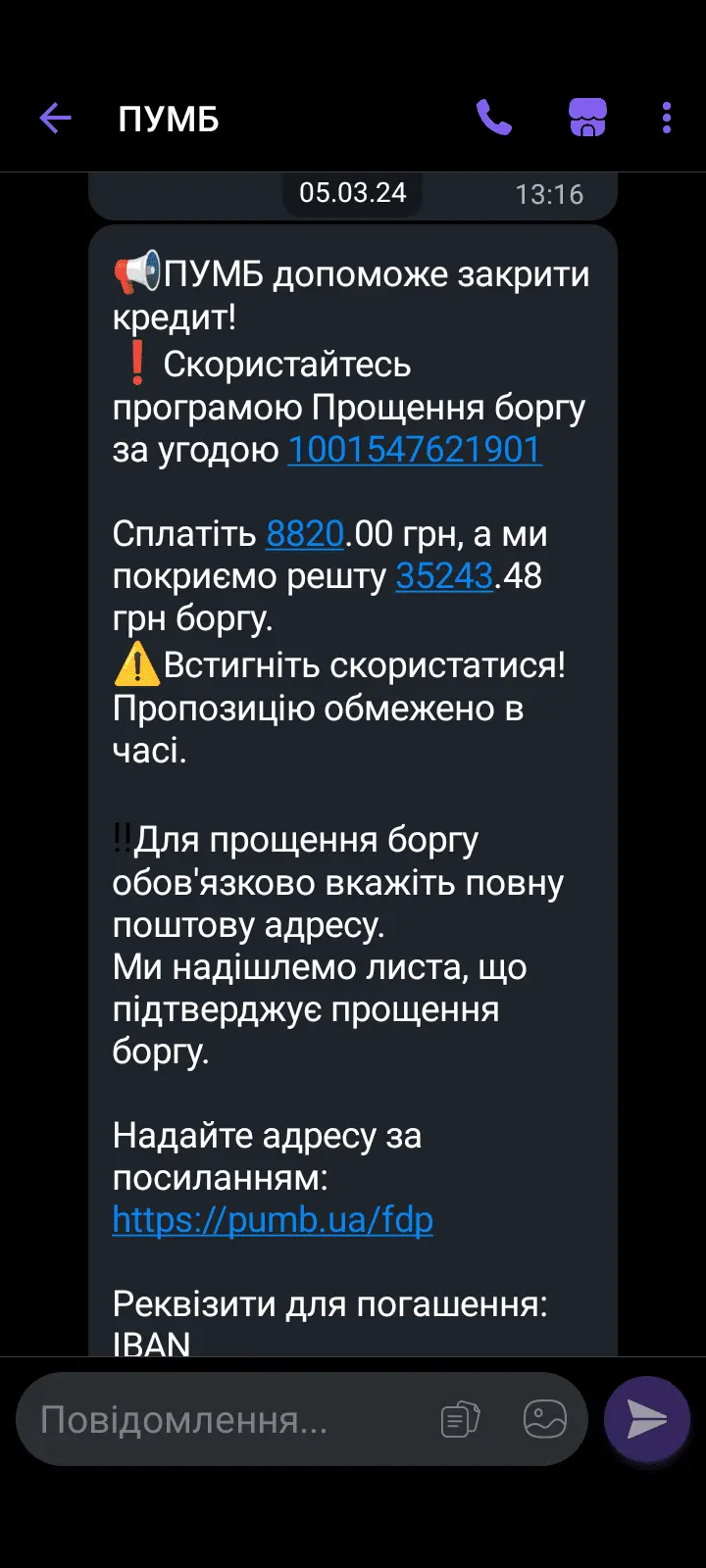The height and width of the screenshot is (1568, 706).
Task: Tap the highlighted amount 8820
Action: (304, 533)
